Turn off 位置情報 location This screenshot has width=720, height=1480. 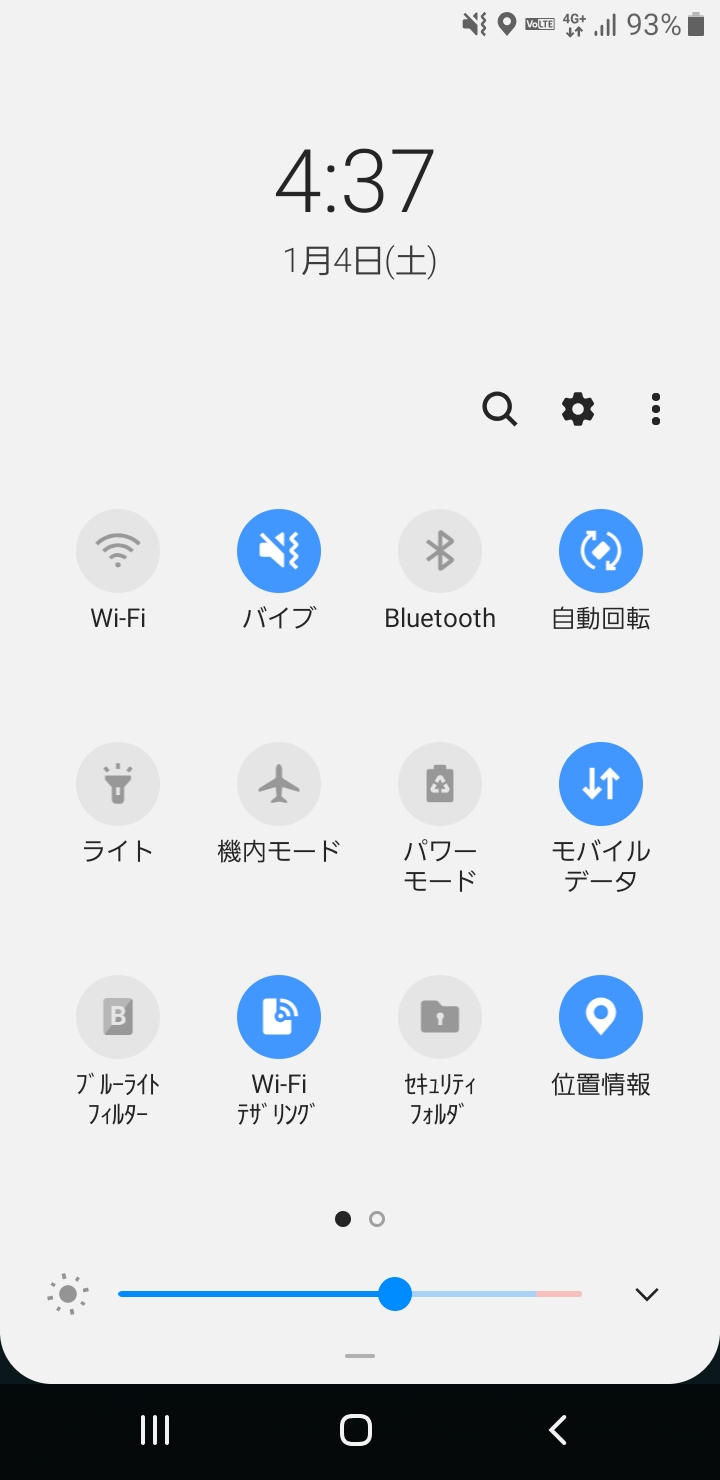point(601,1017)
